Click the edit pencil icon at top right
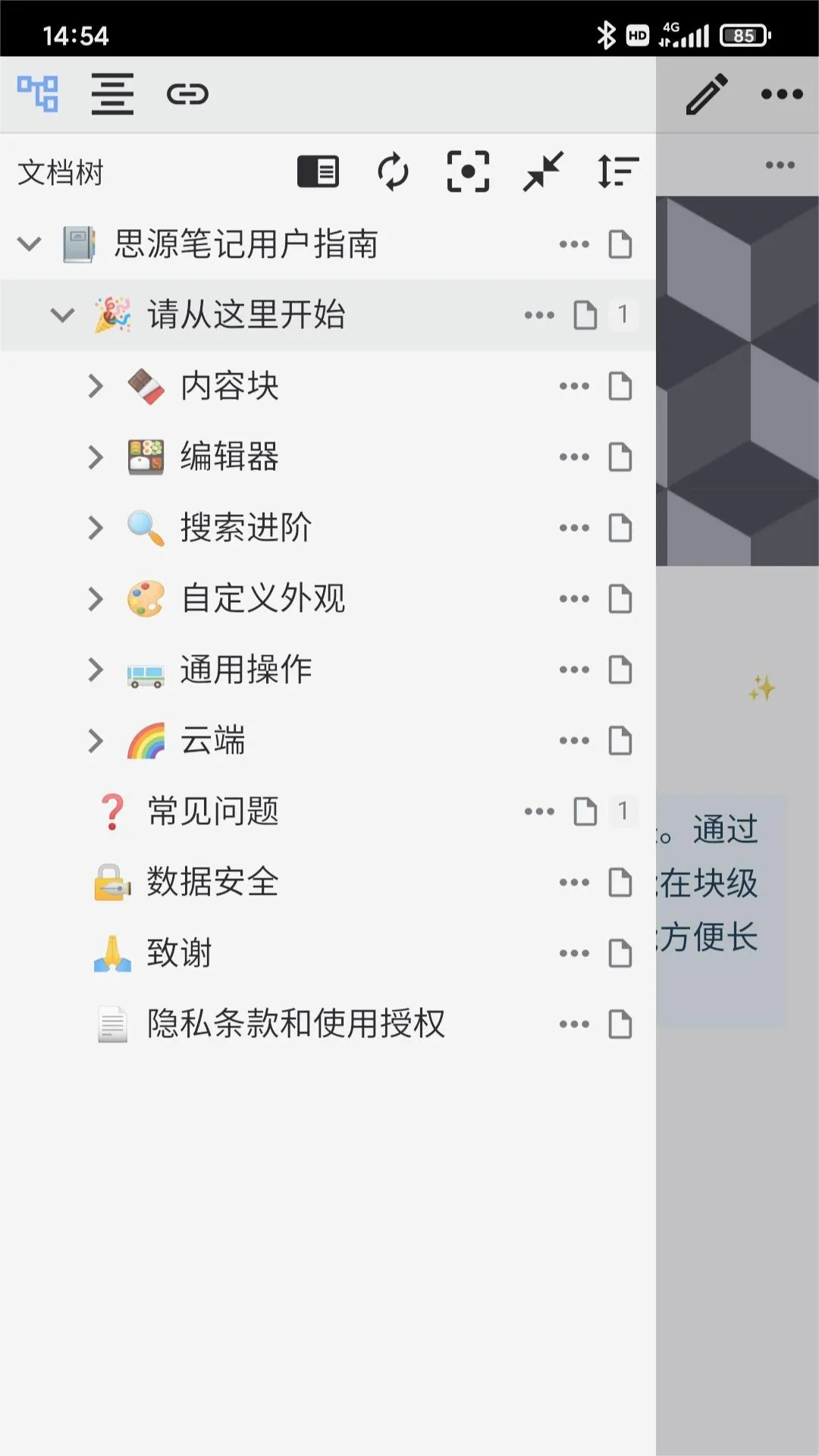The image size is (819, 1456). click(705, 93)
